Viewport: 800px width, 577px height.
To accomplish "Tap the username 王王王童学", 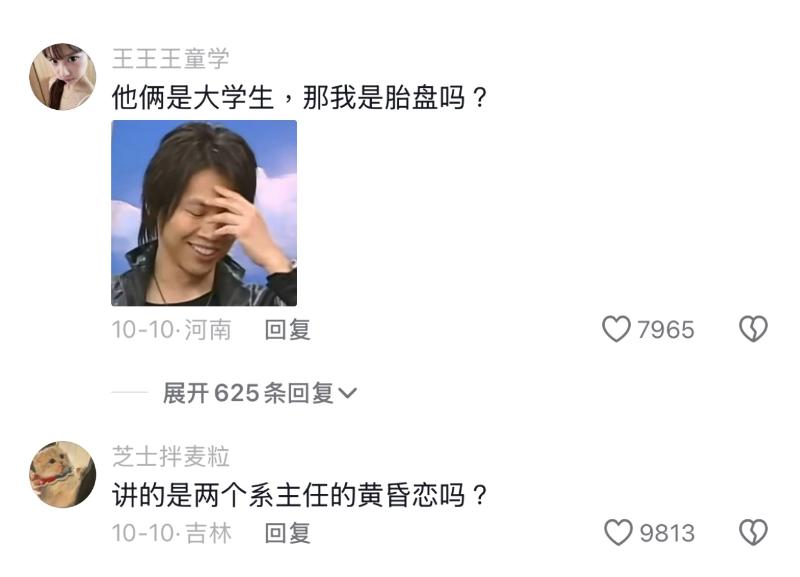I will tap(171, 58).
